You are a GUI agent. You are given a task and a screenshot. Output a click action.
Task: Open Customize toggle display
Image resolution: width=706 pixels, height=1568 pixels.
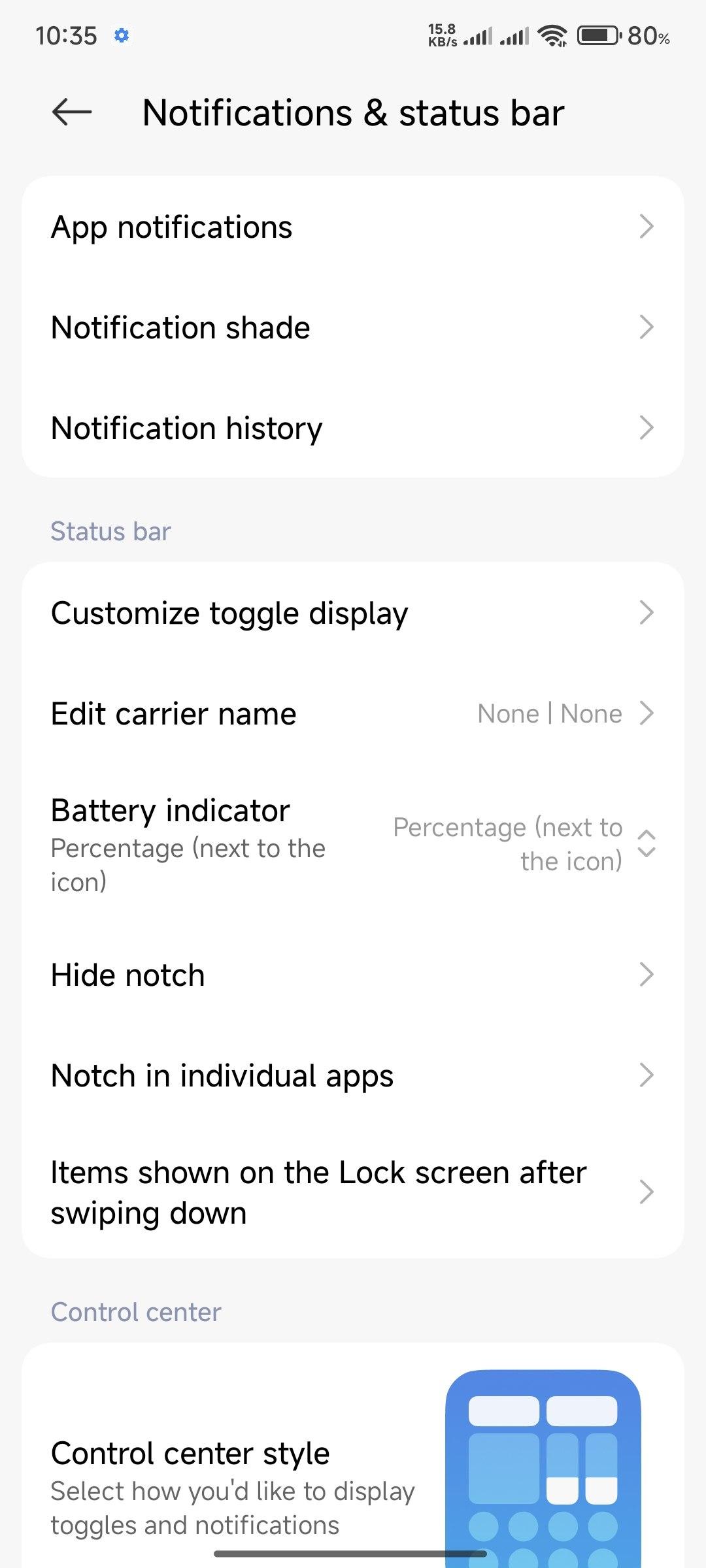(x=353, y=613)
